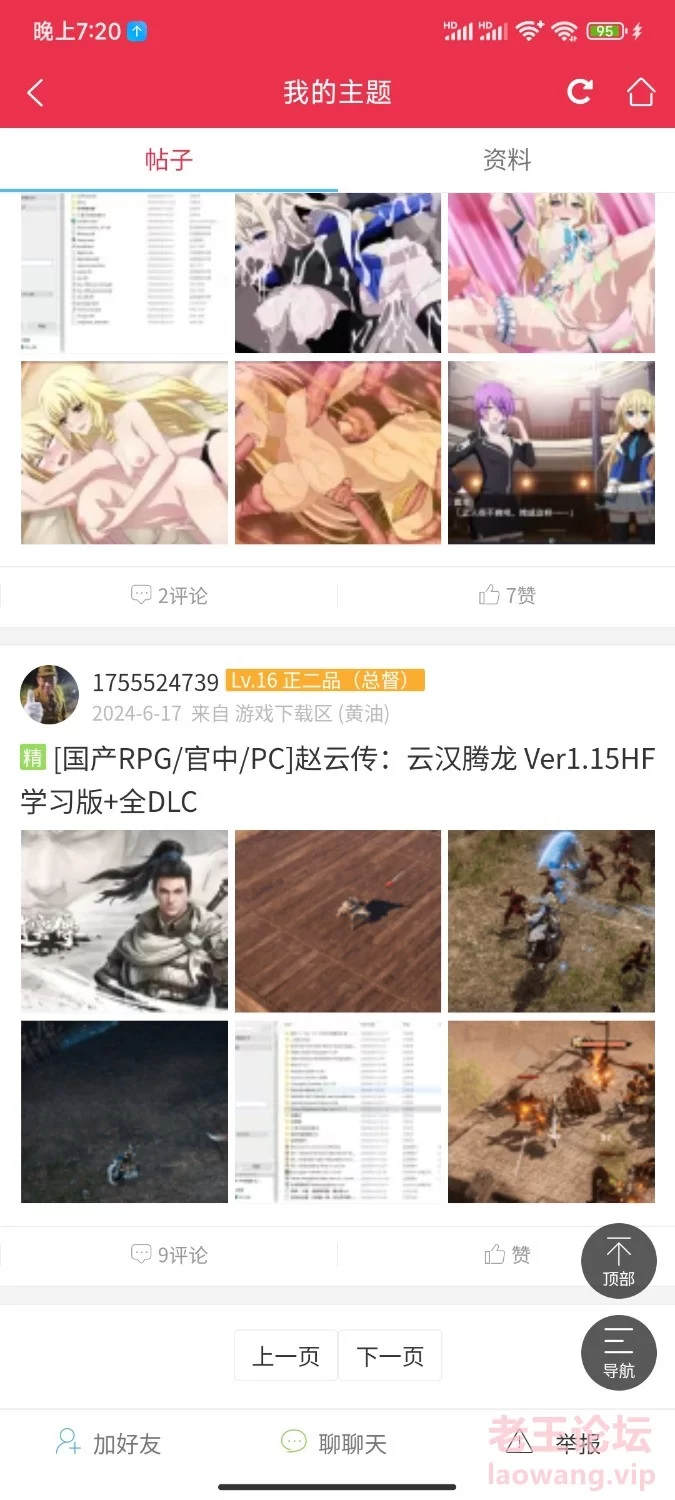Screen dimensions: 675x1500
Task: Open the avatar of user 1755524739
Action: tap(49, 695)
